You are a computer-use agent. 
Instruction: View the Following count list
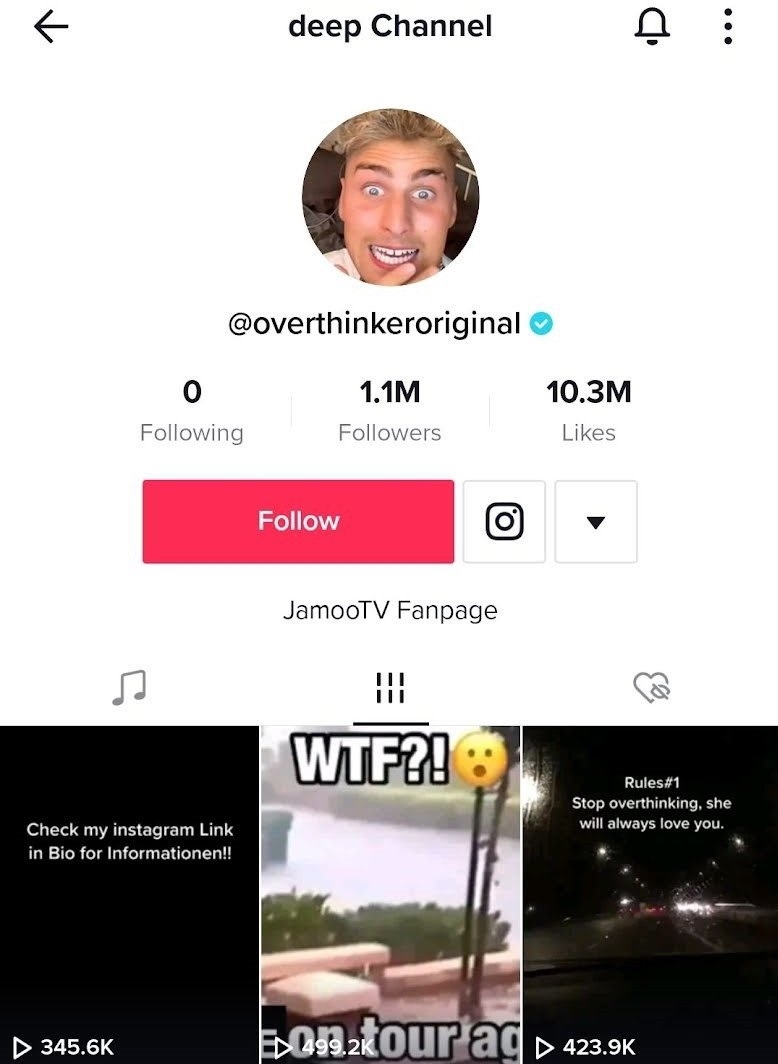coord(192,410)
